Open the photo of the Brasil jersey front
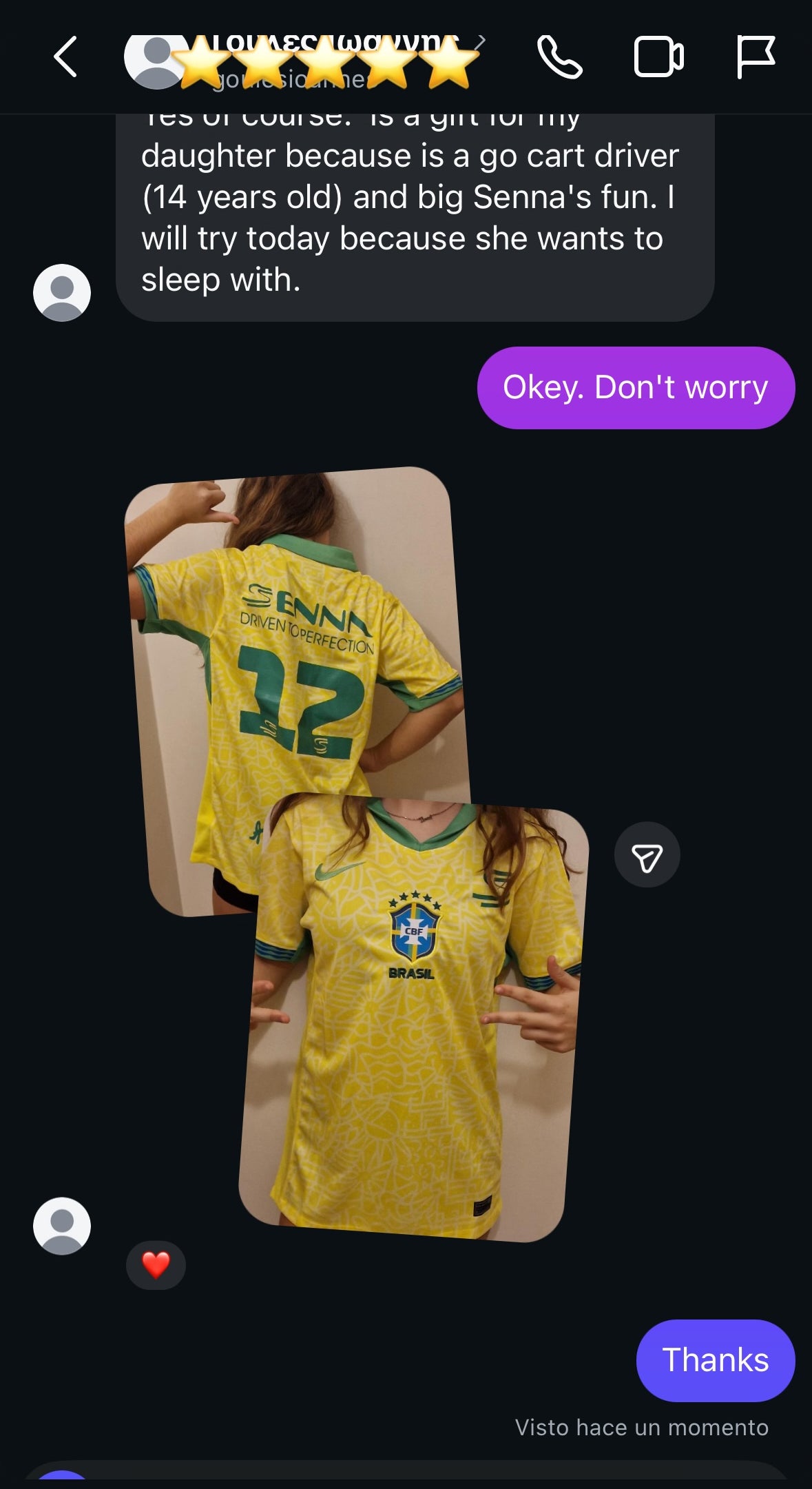Screen dimensions: 812x1489 [x=413, y=1034]
